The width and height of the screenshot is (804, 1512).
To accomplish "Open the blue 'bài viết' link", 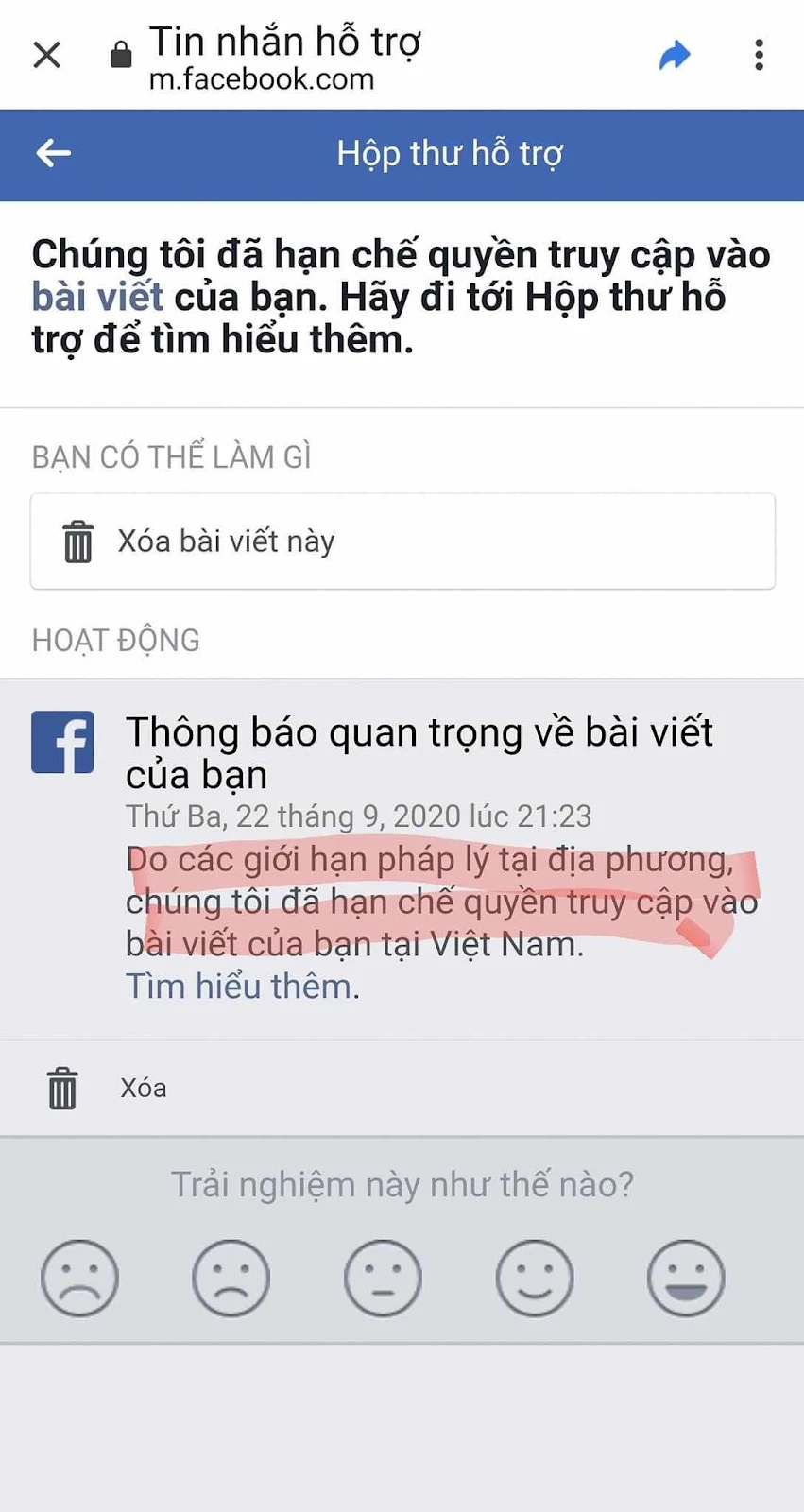I will click(x=97, y=297).
